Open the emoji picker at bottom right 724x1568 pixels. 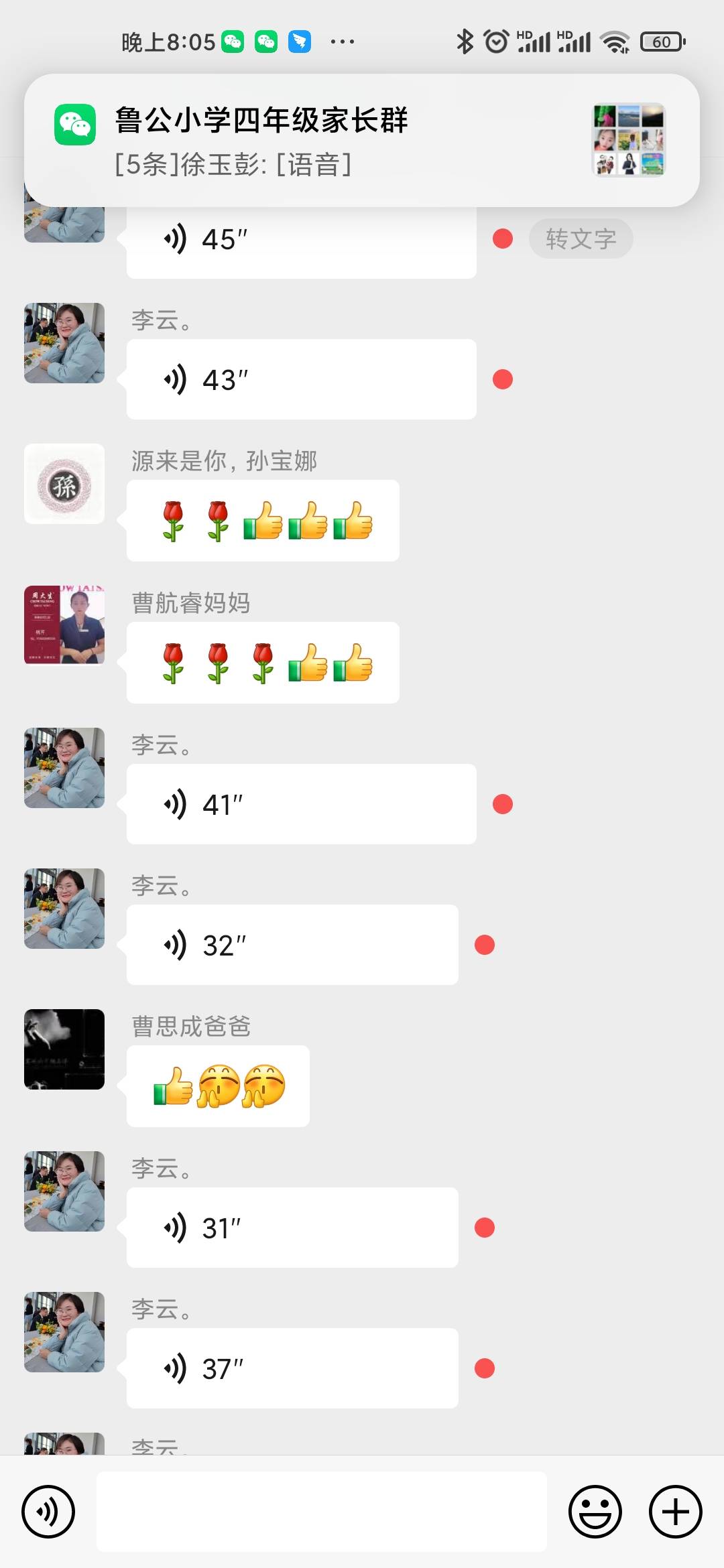(x=595, y=1512)
